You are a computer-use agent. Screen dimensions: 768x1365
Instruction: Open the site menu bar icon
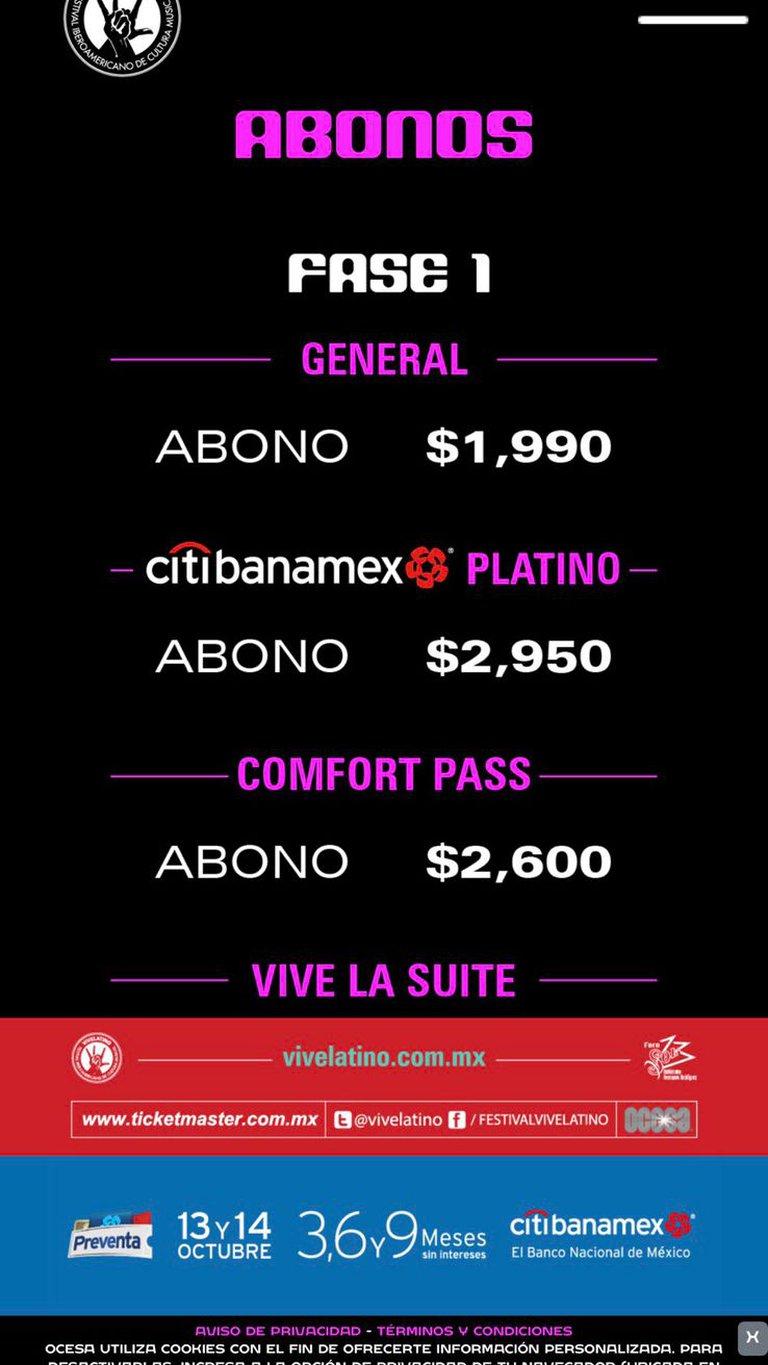(x=692, y=20)
